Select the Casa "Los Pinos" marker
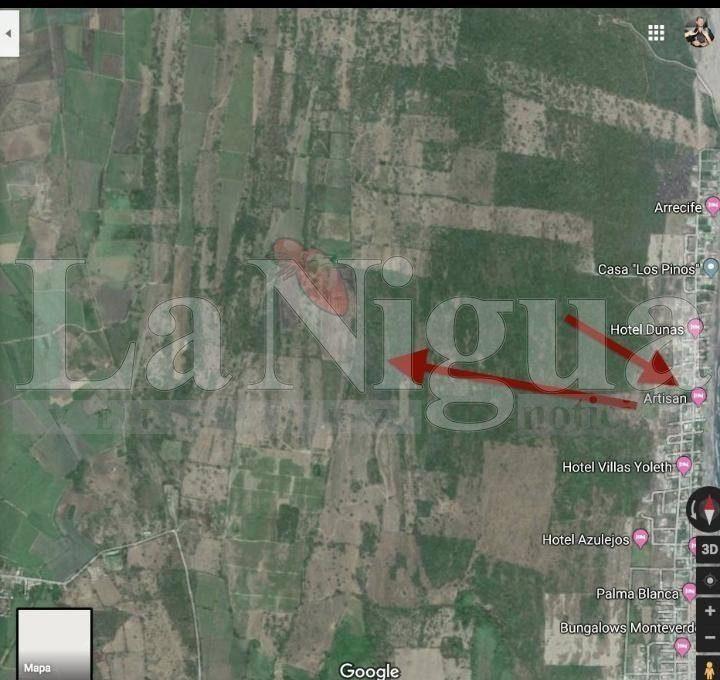This screenshot has height=680, width=720. pyautogui.click(x=711, y=268)
